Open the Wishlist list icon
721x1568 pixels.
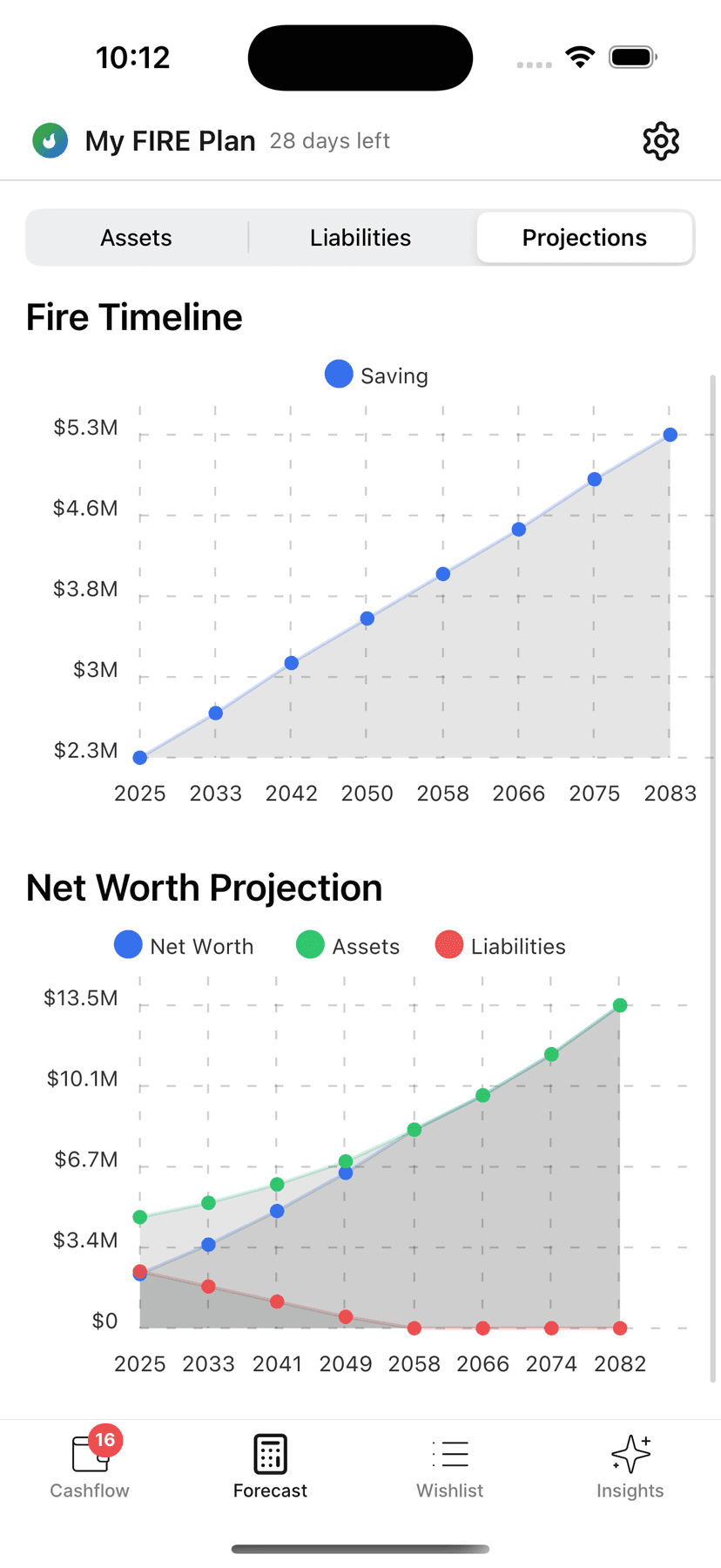click(x=450, y=1453)
